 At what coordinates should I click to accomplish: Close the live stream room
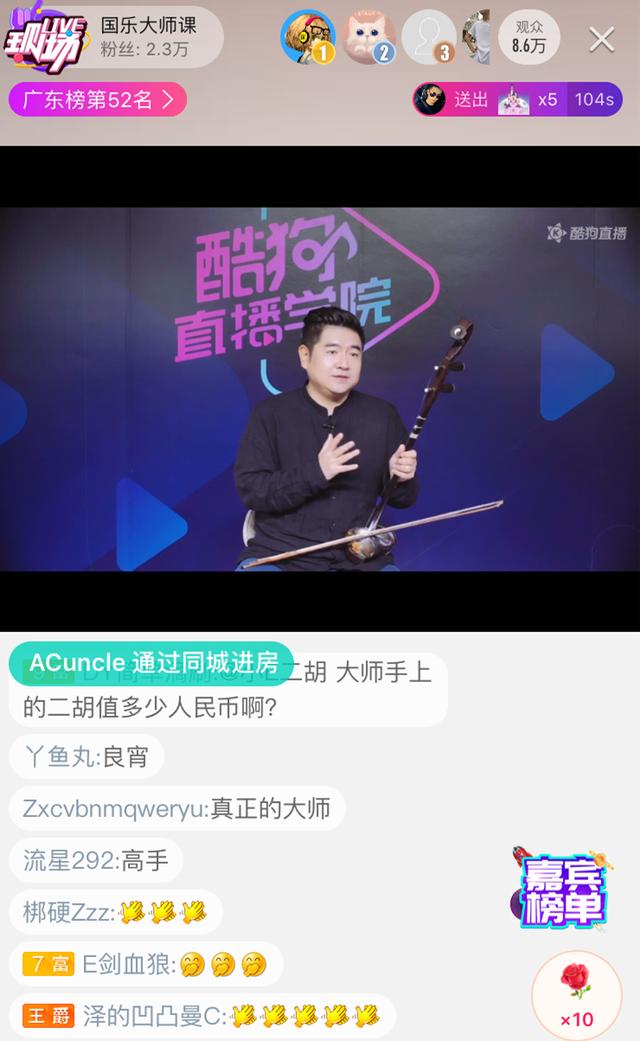601,39
